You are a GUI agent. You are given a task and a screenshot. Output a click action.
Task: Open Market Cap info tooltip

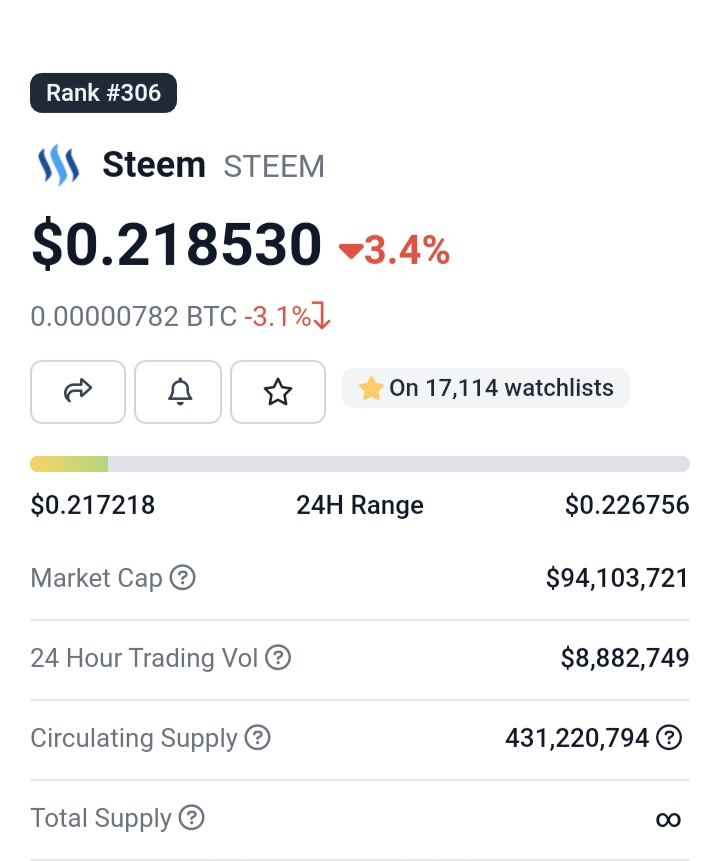pyautogui.click(x=182, y=578)
